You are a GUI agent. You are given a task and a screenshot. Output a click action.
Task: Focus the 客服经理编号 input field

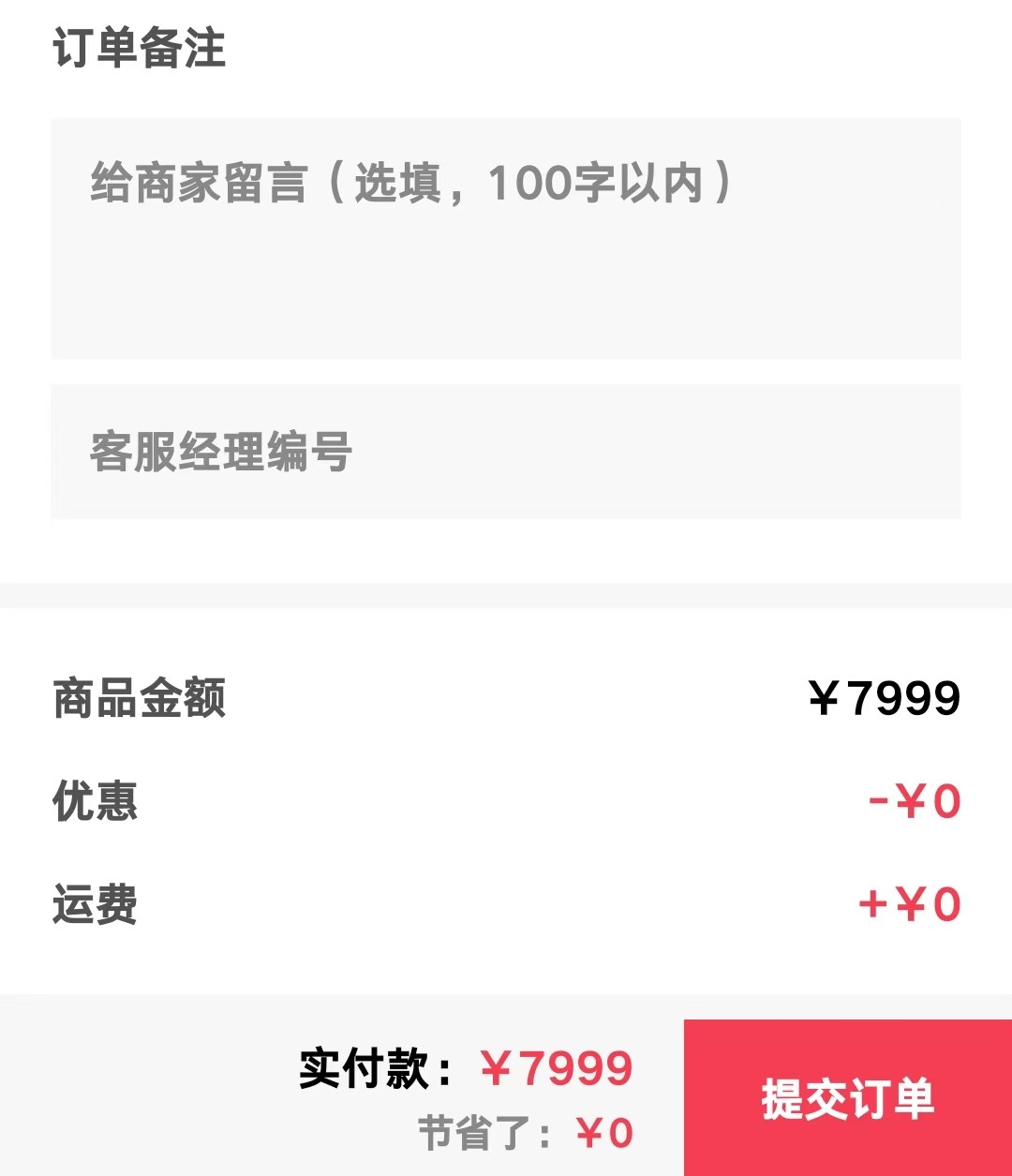506,452
